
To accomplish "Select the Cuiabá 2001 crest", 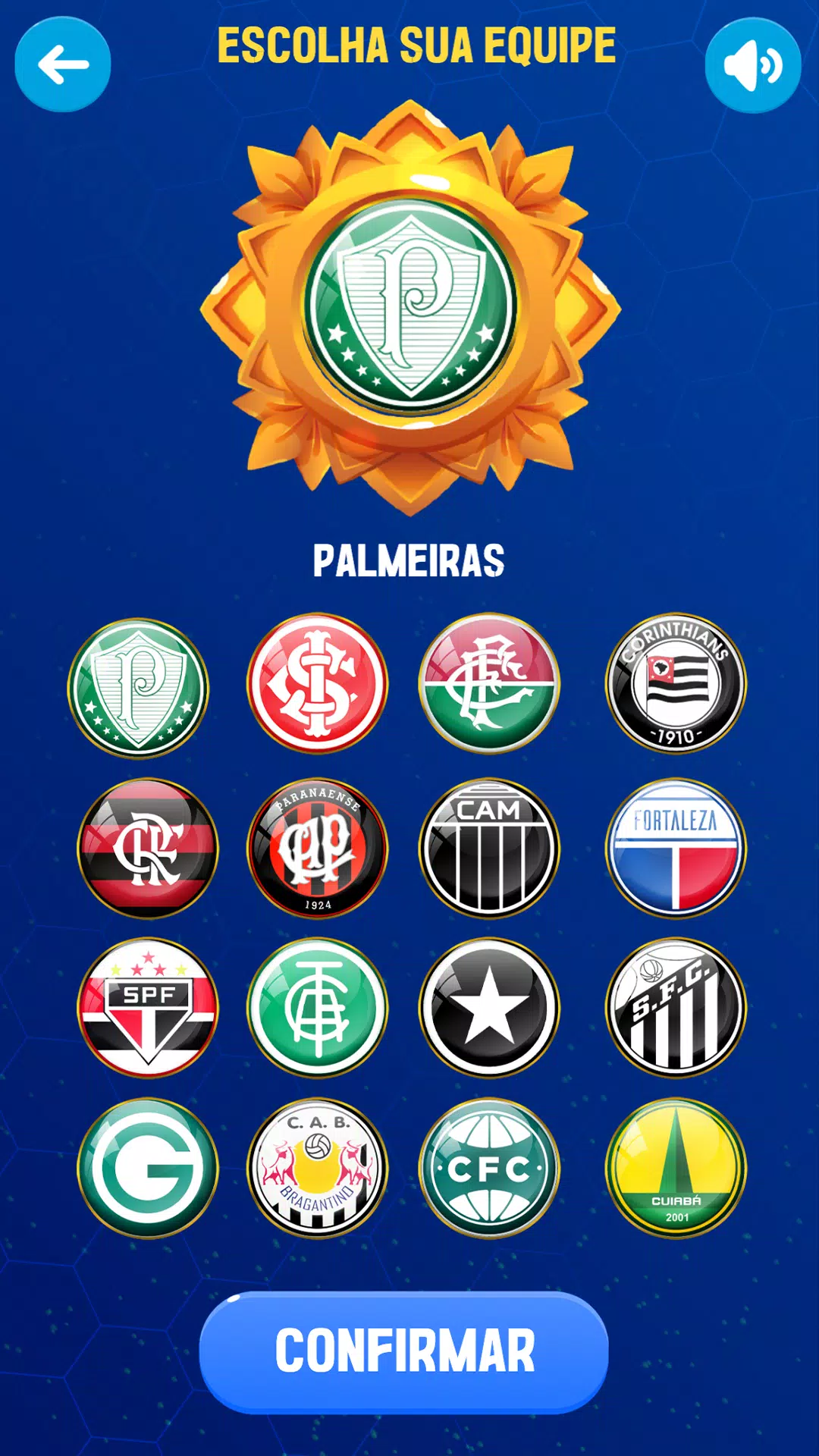I will 676,1169.
